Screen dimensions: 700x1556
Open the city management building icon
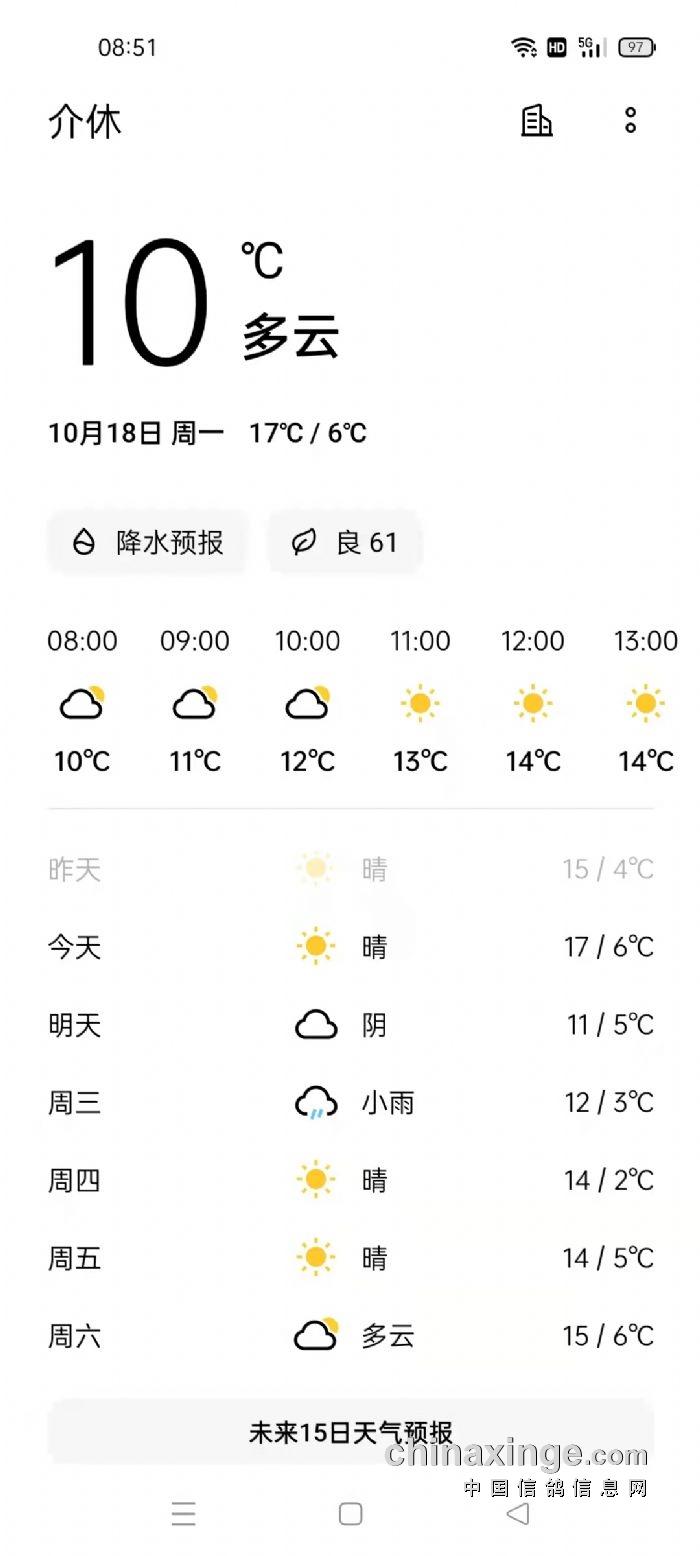coord(537,121)
